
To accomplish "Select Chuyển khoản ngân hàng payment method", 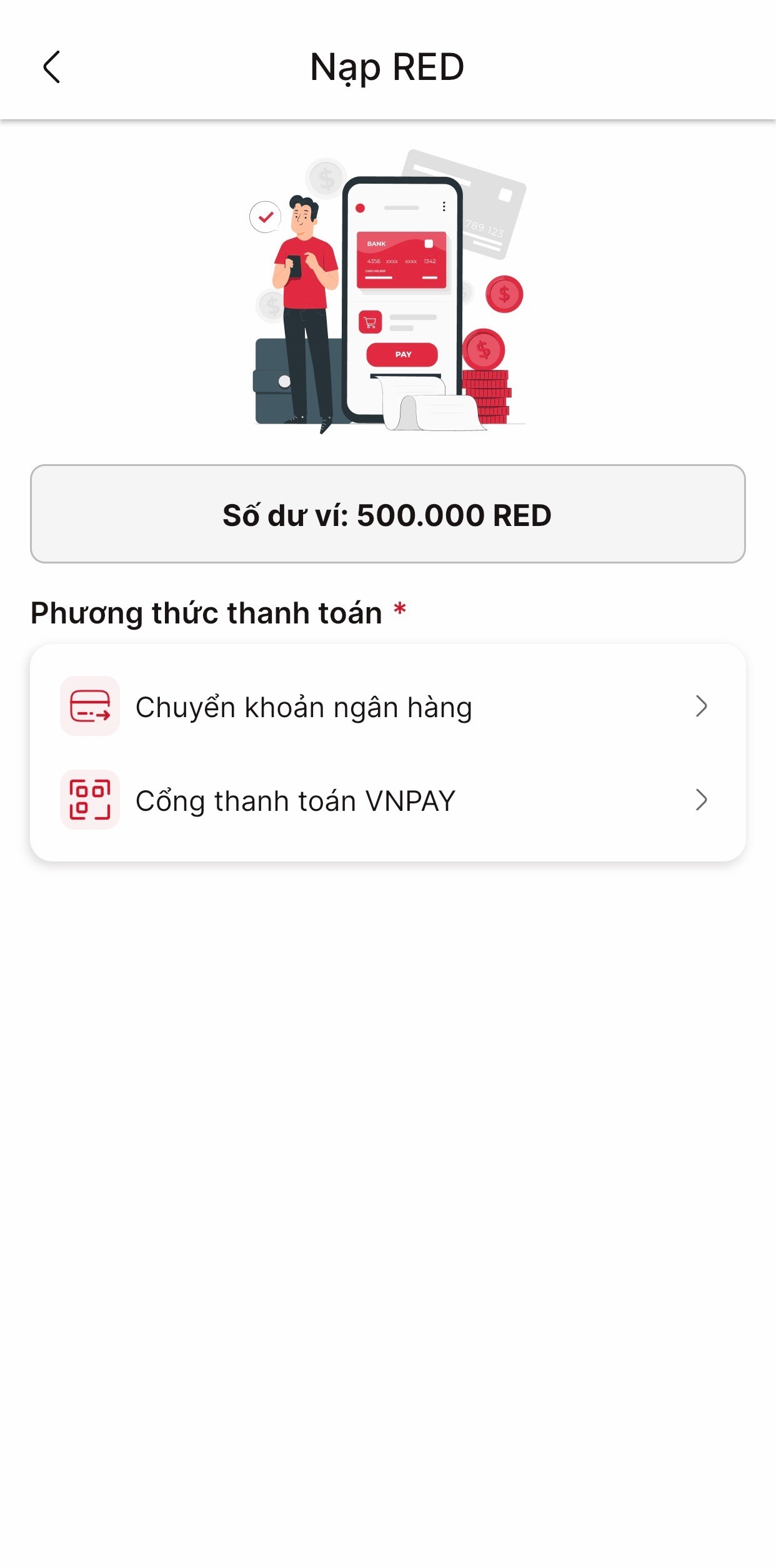I will click(x=387, y=707).
